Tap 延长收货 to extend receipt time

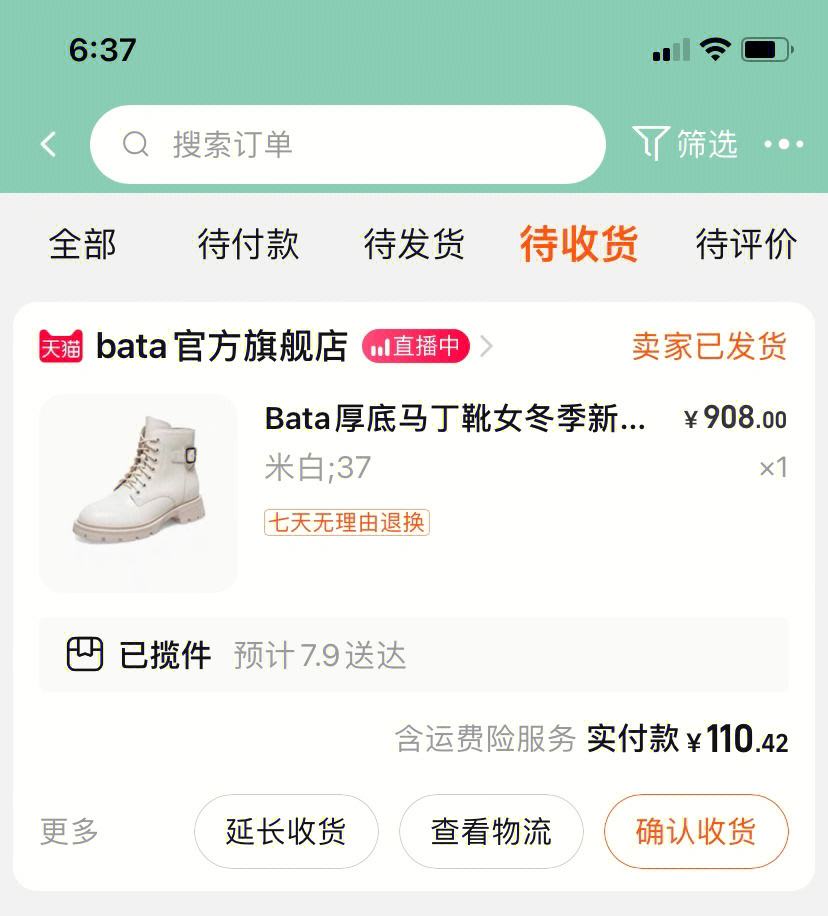coord(287,831)
